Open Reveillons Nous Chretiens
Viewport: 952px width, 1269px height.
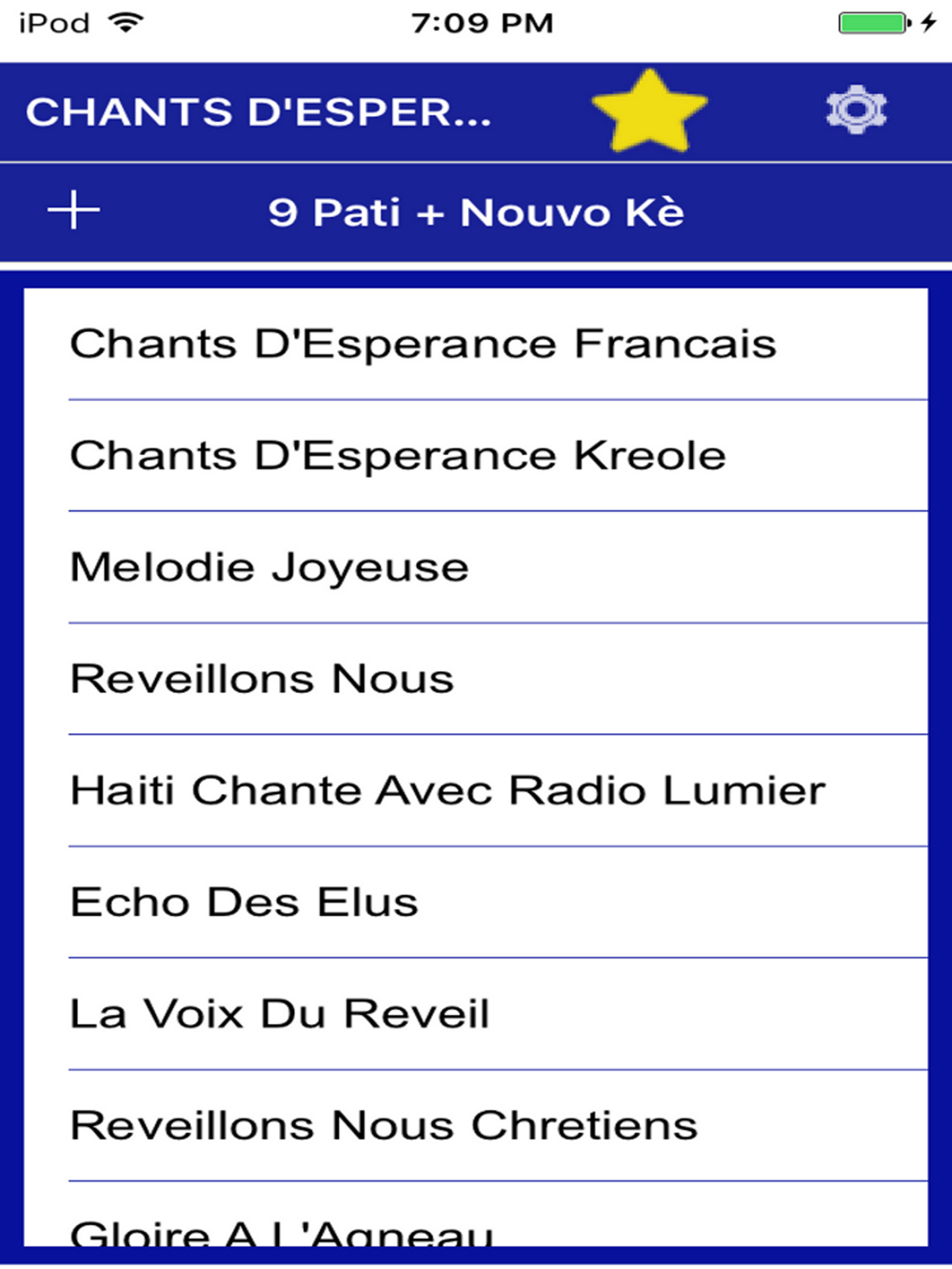coord(384,1126)
